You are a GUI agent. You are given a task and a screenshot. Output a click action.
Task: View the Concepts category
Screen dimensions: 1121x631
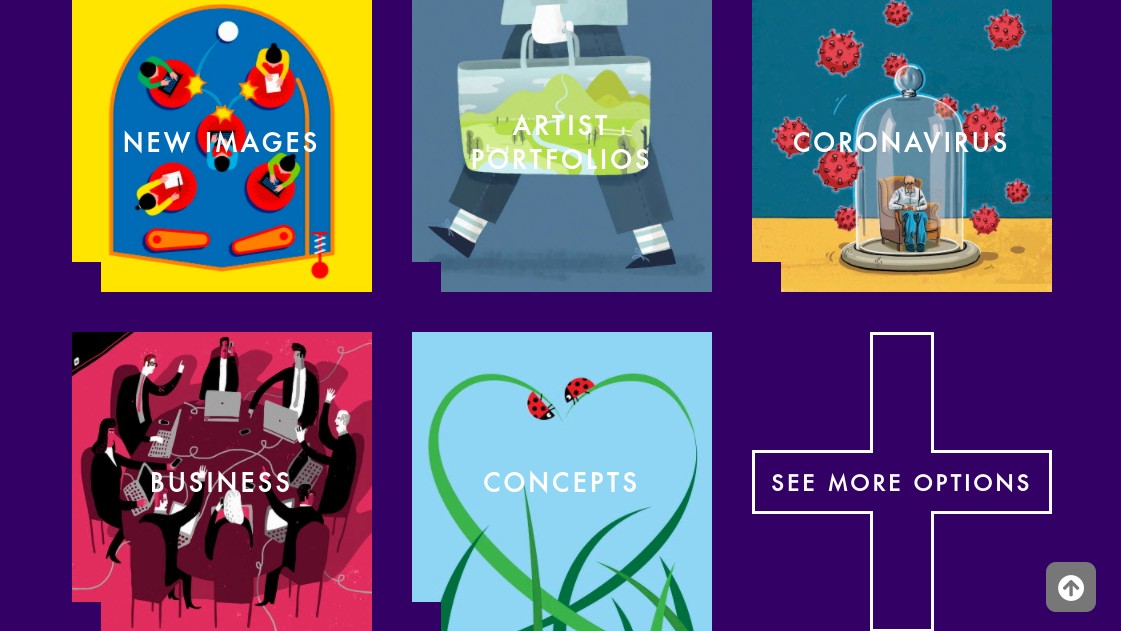pyautogui.click(x=561, y=482)
